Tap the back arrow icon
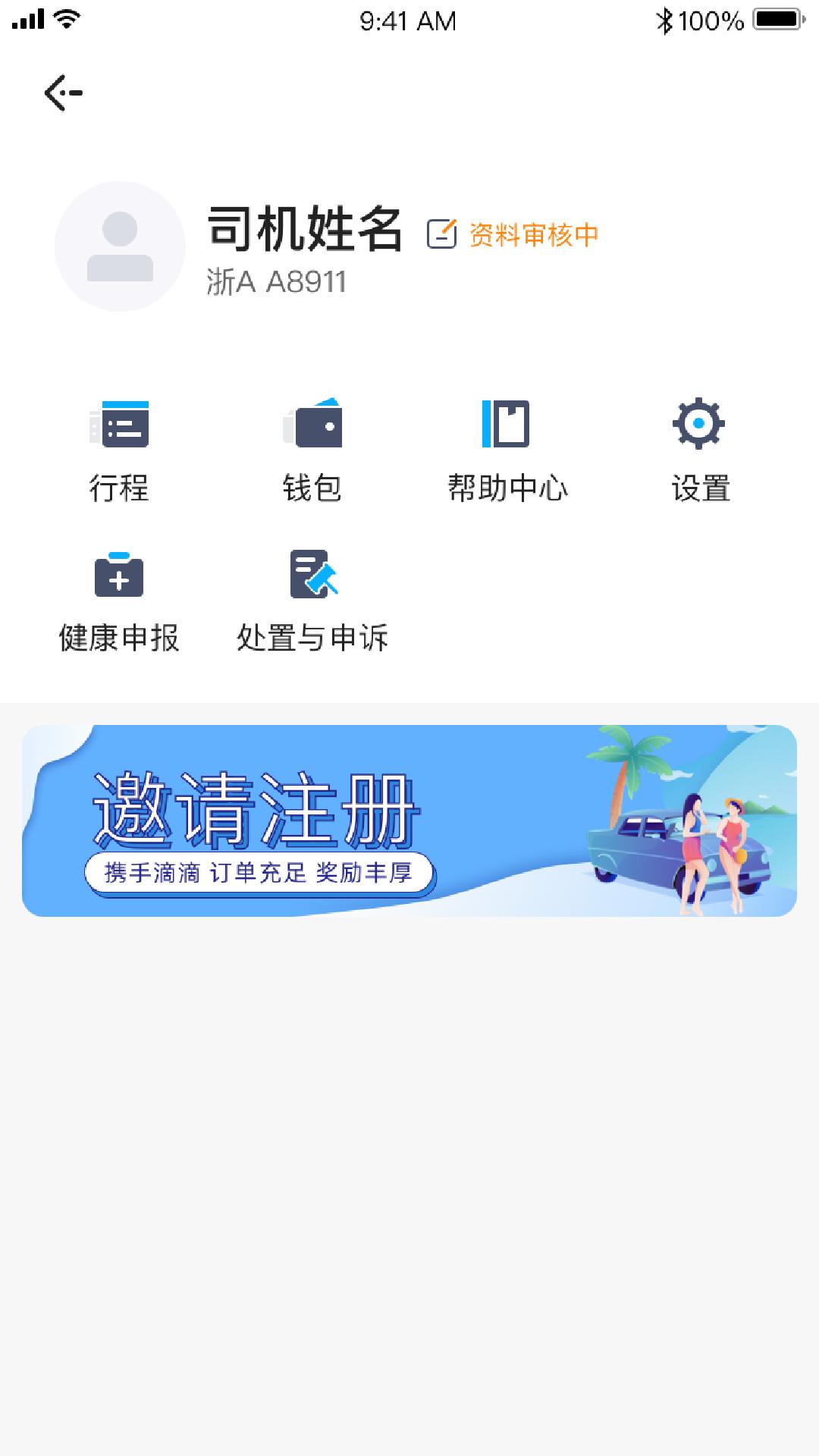Viewport: 819px width, 1456px height. coord(62,91)
